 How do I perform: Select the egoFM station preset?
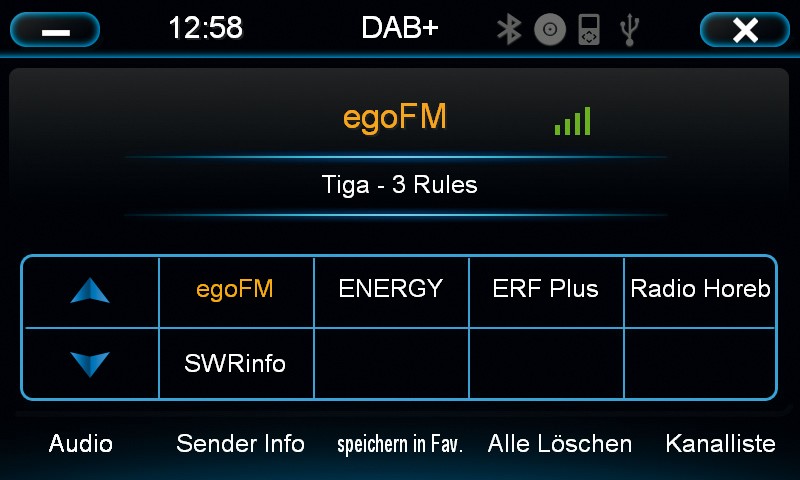click(236, 290)
